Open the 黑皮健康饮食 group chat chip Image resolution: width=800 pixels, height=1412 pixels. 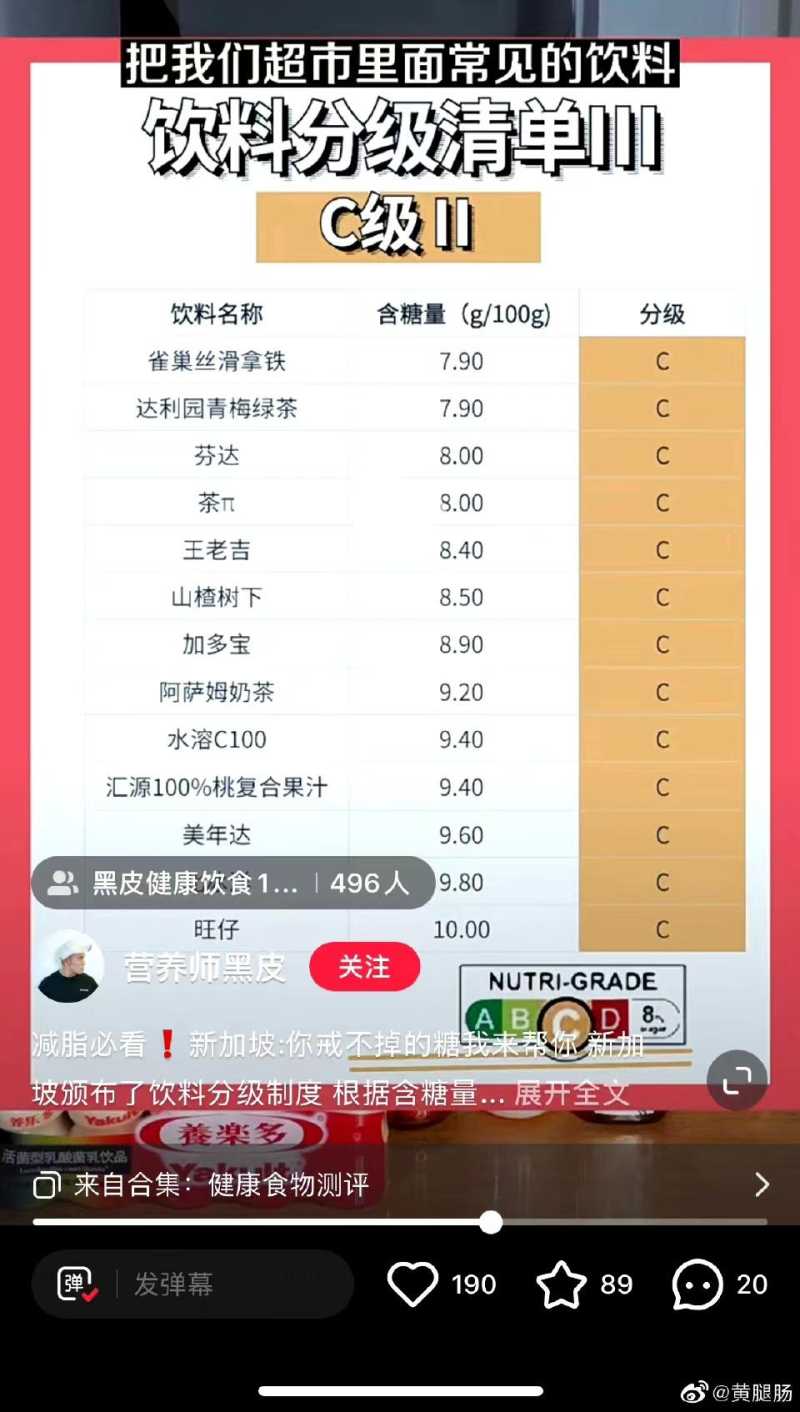[x=232, y=883]
